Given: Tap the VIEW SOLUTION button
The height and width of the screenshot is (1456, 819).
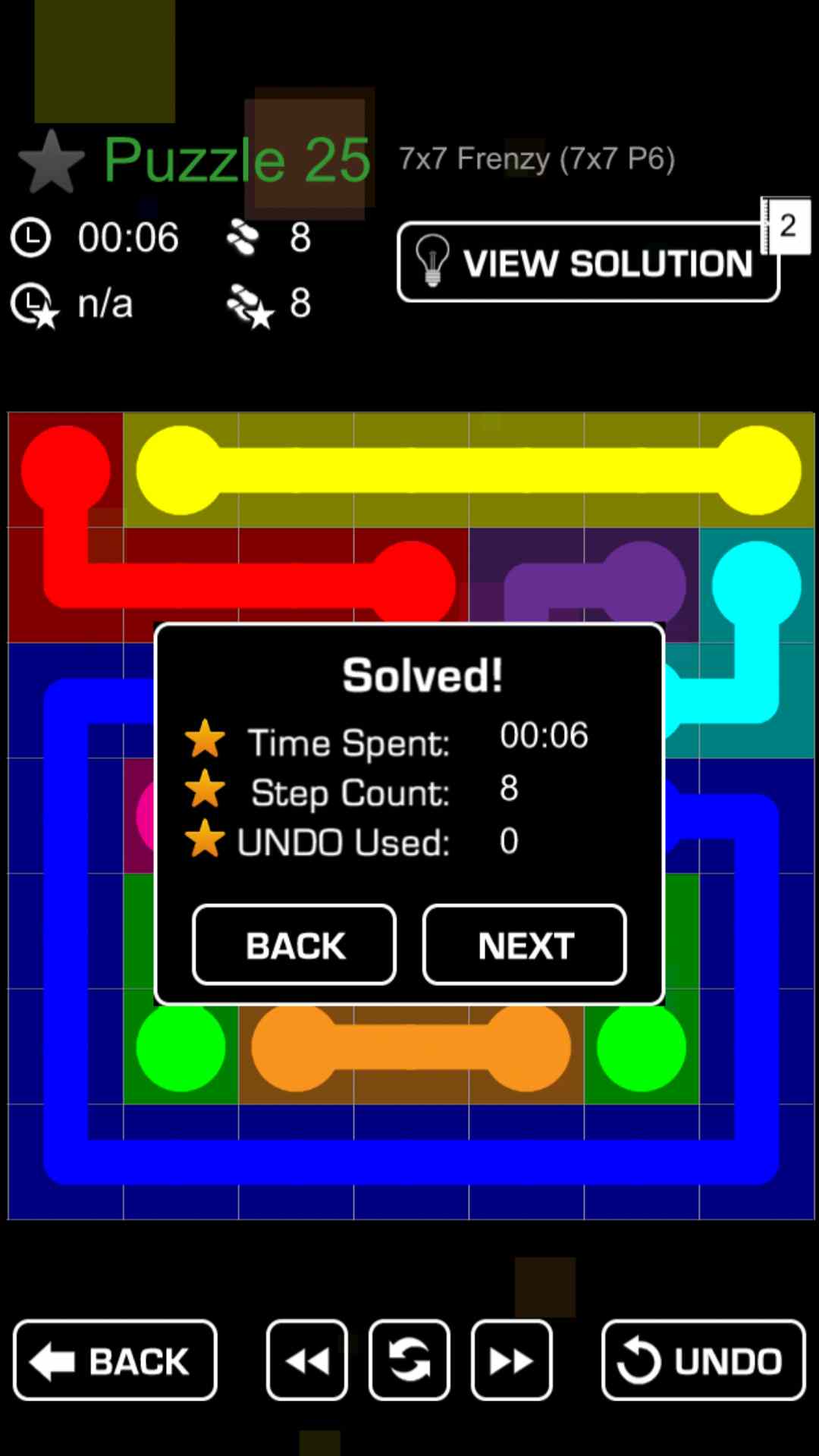Looking at the screenshot, I should [x=588, y=262].
